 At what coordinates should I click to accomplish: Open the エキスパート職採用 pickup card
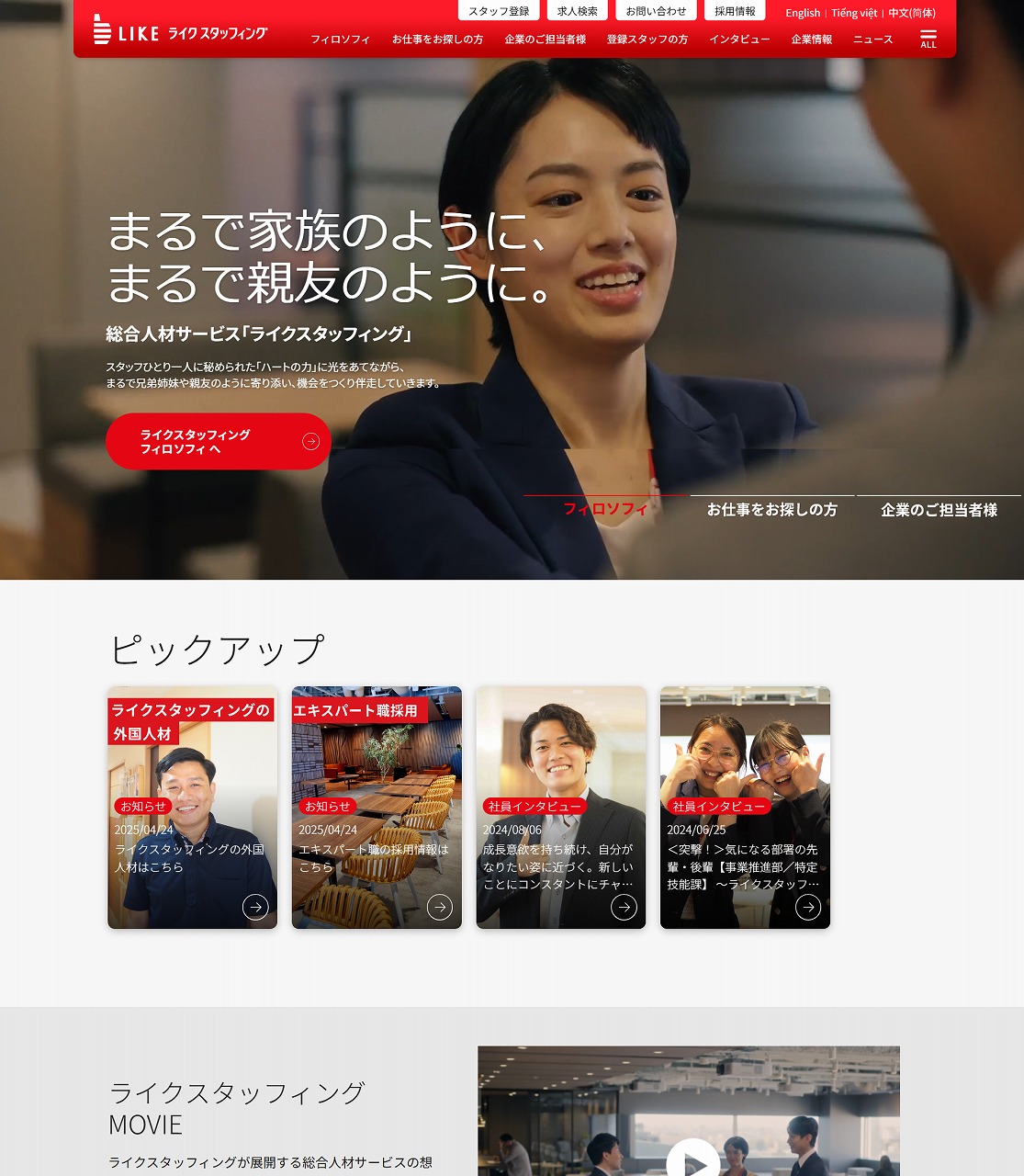pyautogui.click(x=377, y=808)
